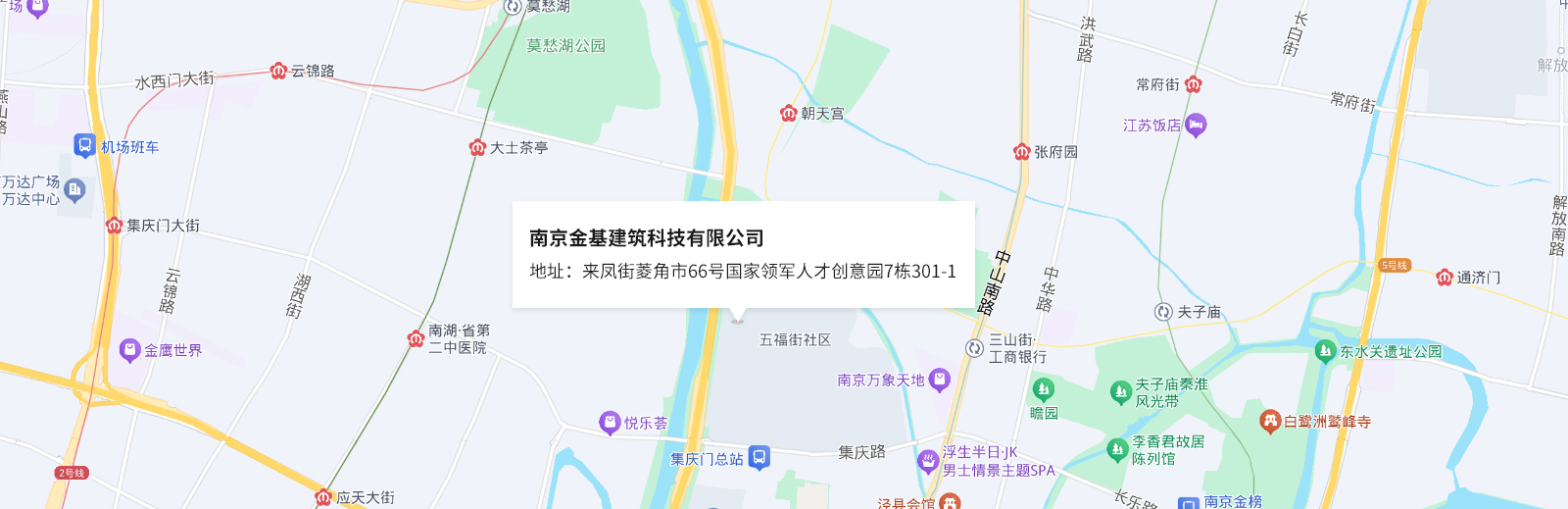Open the 瞻园 garden marker
This screenshot has height=509, width=1568.
pos(1044,389)
